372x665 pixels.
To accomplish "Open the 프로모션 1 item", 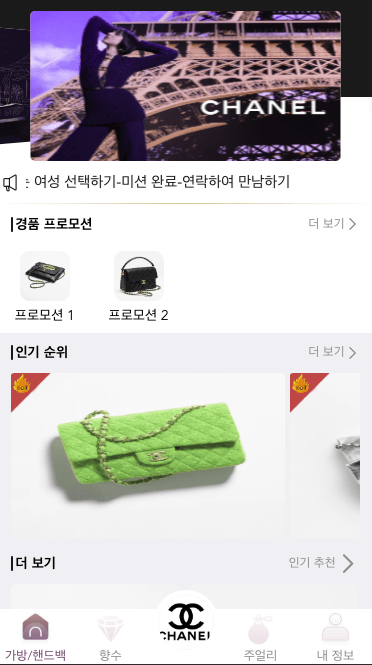I will tap(45, 286).
